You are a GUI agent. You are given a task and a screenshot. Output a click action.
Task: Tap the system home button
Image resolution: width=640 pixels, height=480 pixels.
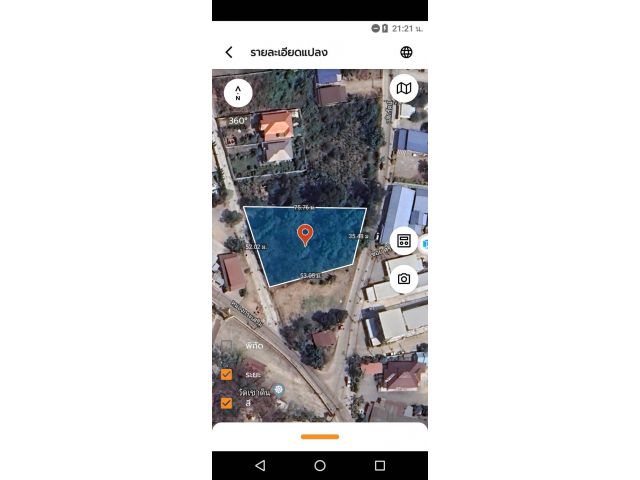320,466
